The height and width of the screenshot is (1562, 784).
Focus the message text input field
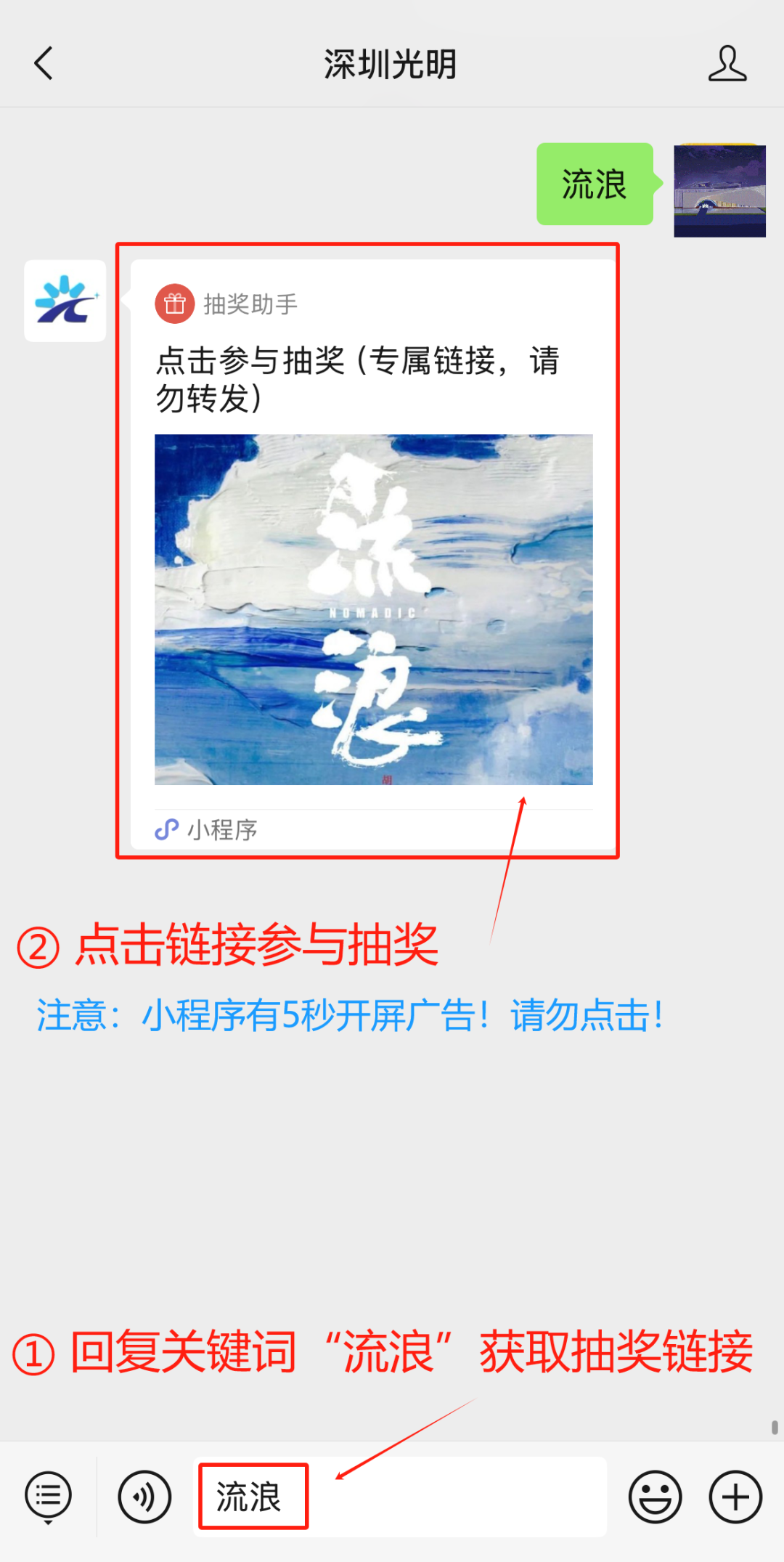coord(457,1497)
